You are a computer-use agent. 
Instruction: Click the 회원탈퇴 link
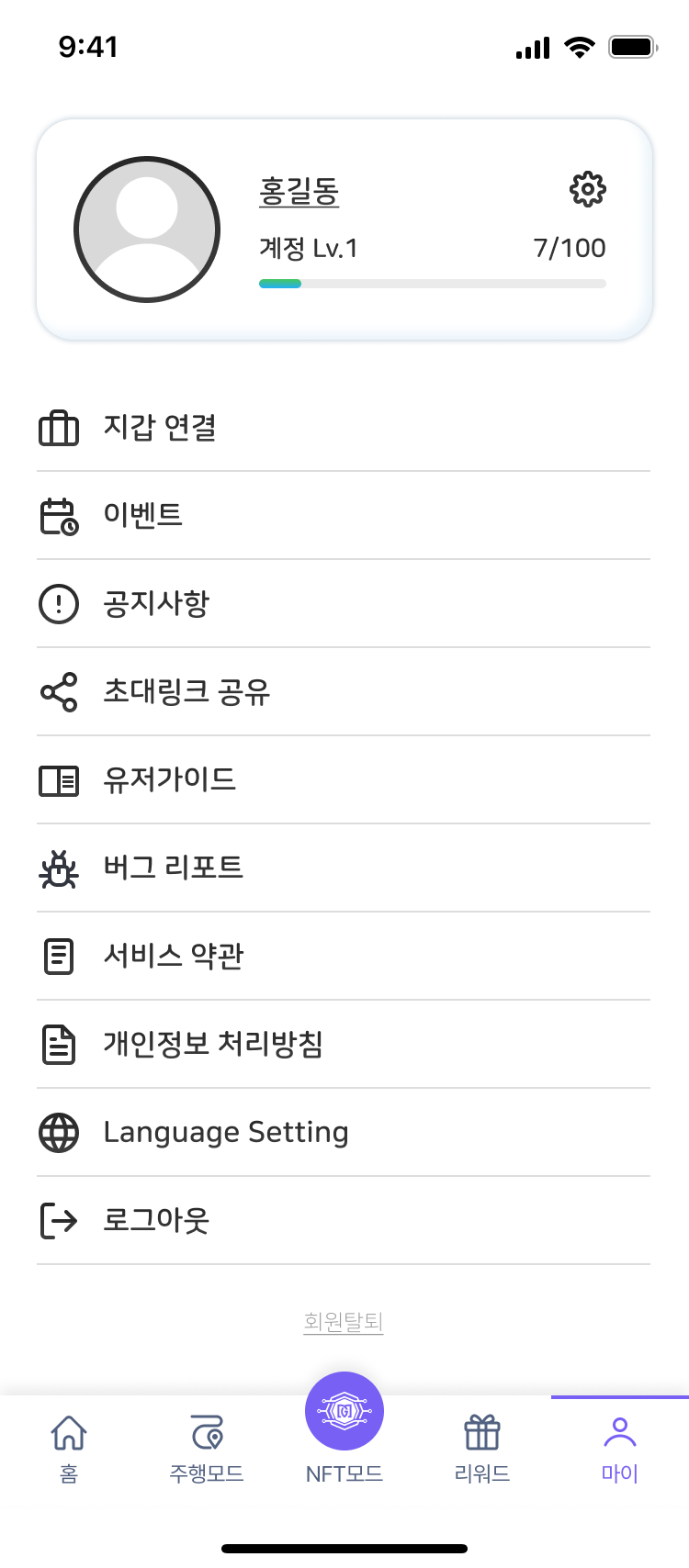point(344,1322)
